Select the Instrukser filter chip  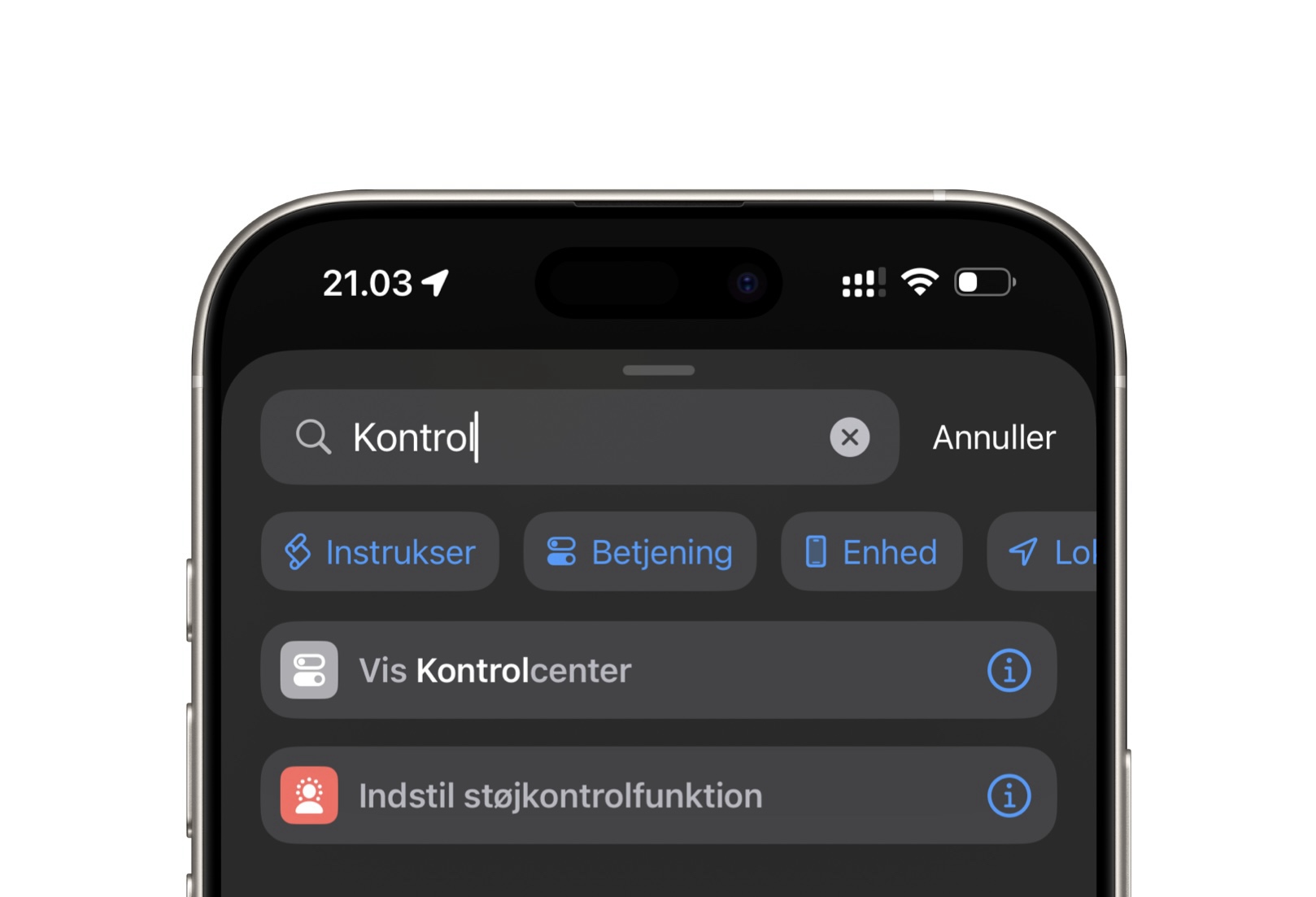coord(380,552)
